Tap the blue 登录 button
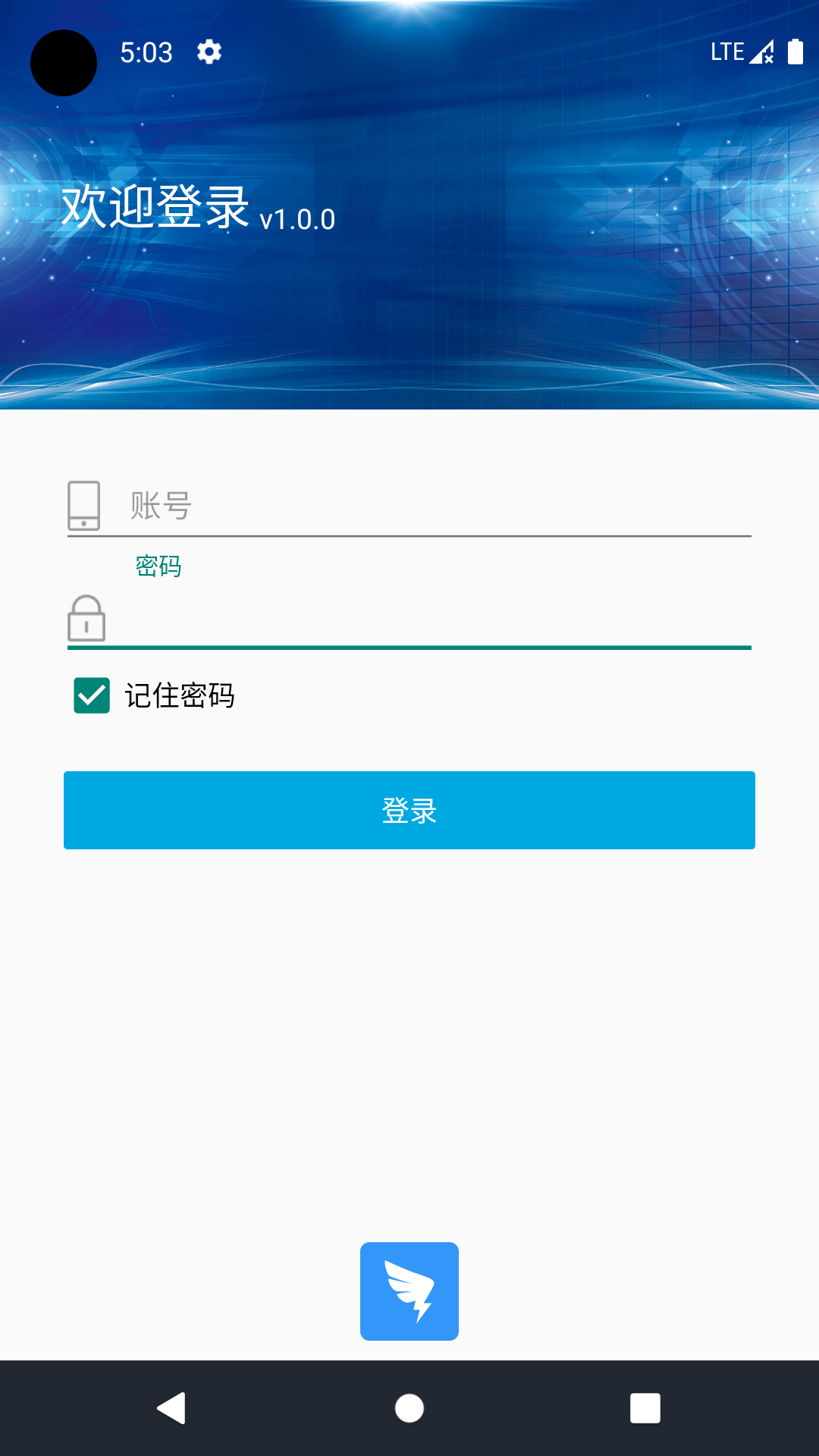The width and height of the screenshot is (819, 1456). pos(409,810)
